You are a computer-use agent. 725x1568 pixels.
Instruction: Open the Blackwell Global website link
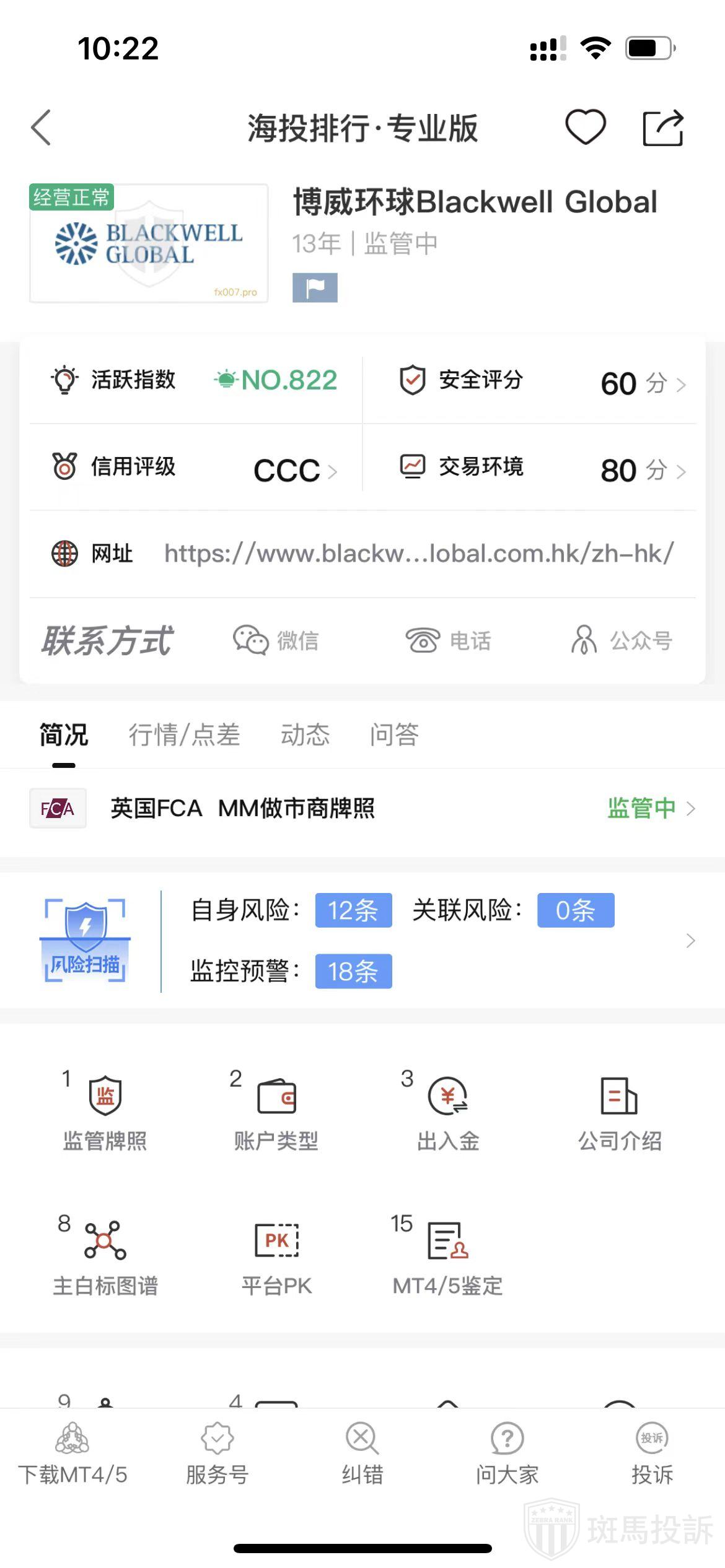click(x=418, y=554)
